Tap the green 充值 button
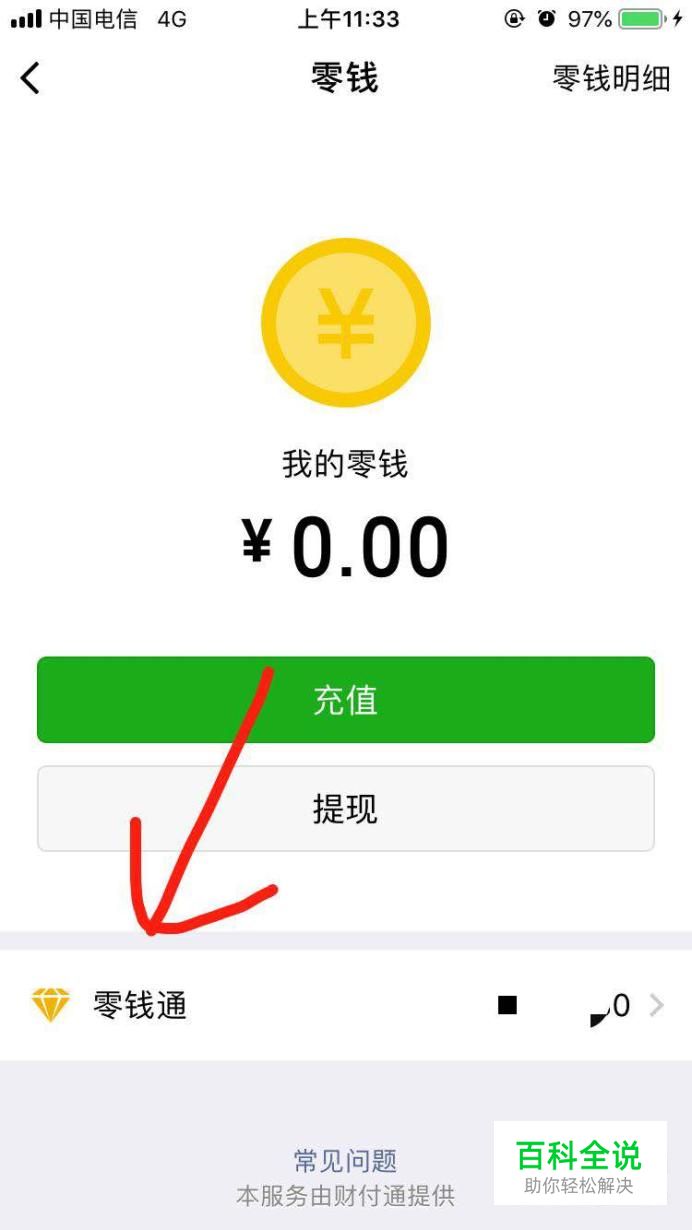692x1230 pixels. pyautogui.click(x=346, y=700)
